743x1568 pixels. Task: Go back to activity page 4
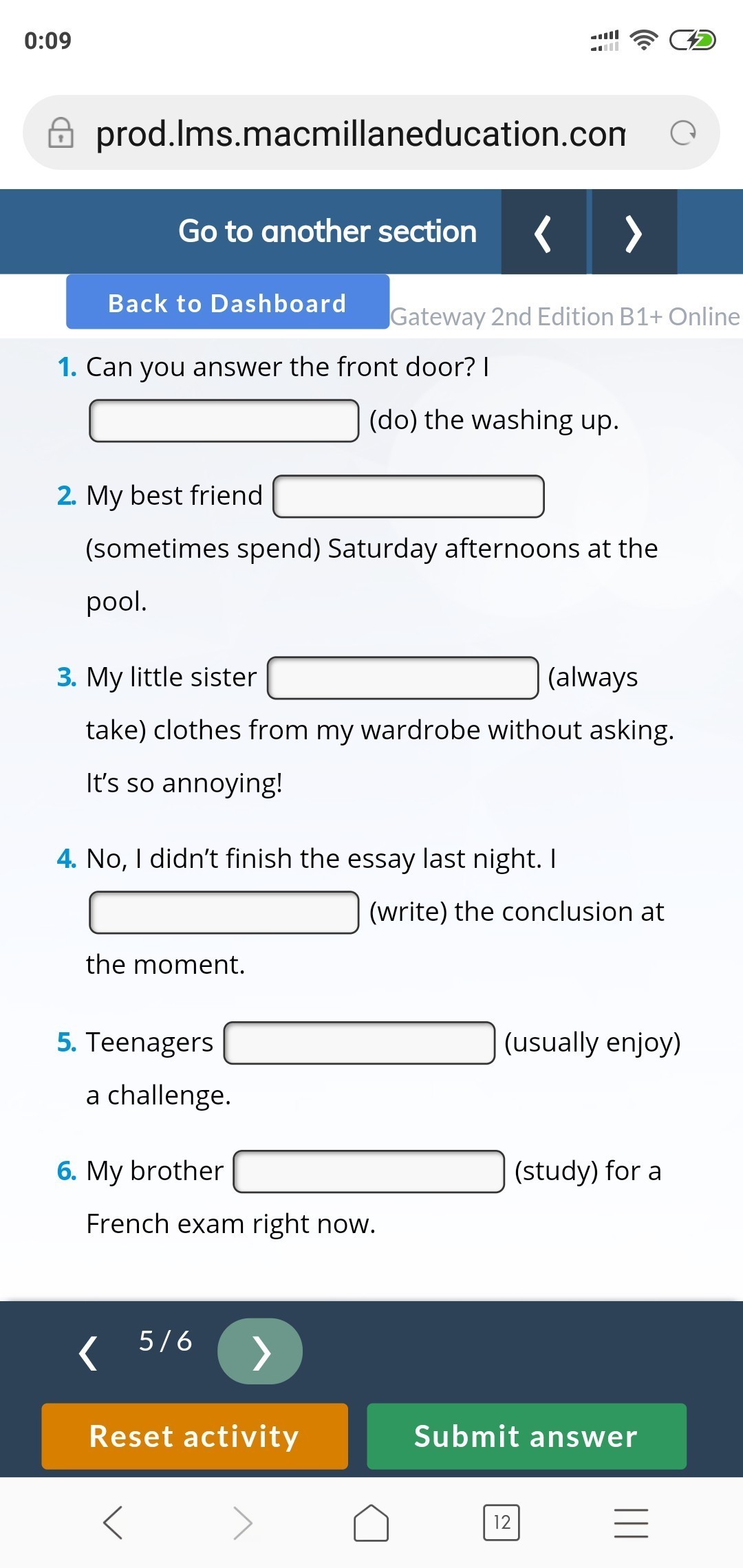(x=88, y=1353)
